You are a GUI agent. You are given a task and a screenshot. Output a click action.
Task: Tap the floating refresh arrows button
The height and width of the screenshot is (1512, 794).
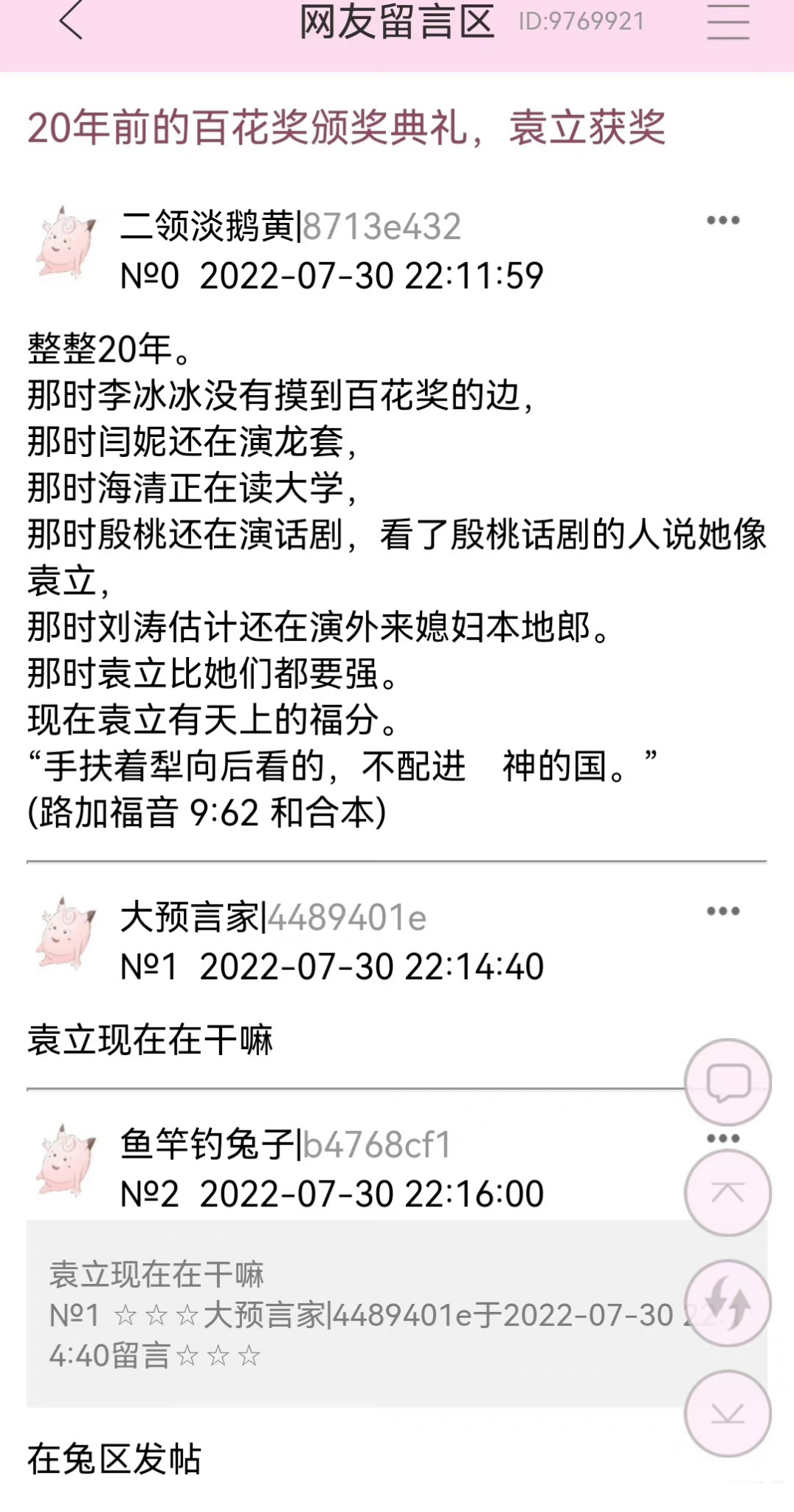click(728, 1303)
